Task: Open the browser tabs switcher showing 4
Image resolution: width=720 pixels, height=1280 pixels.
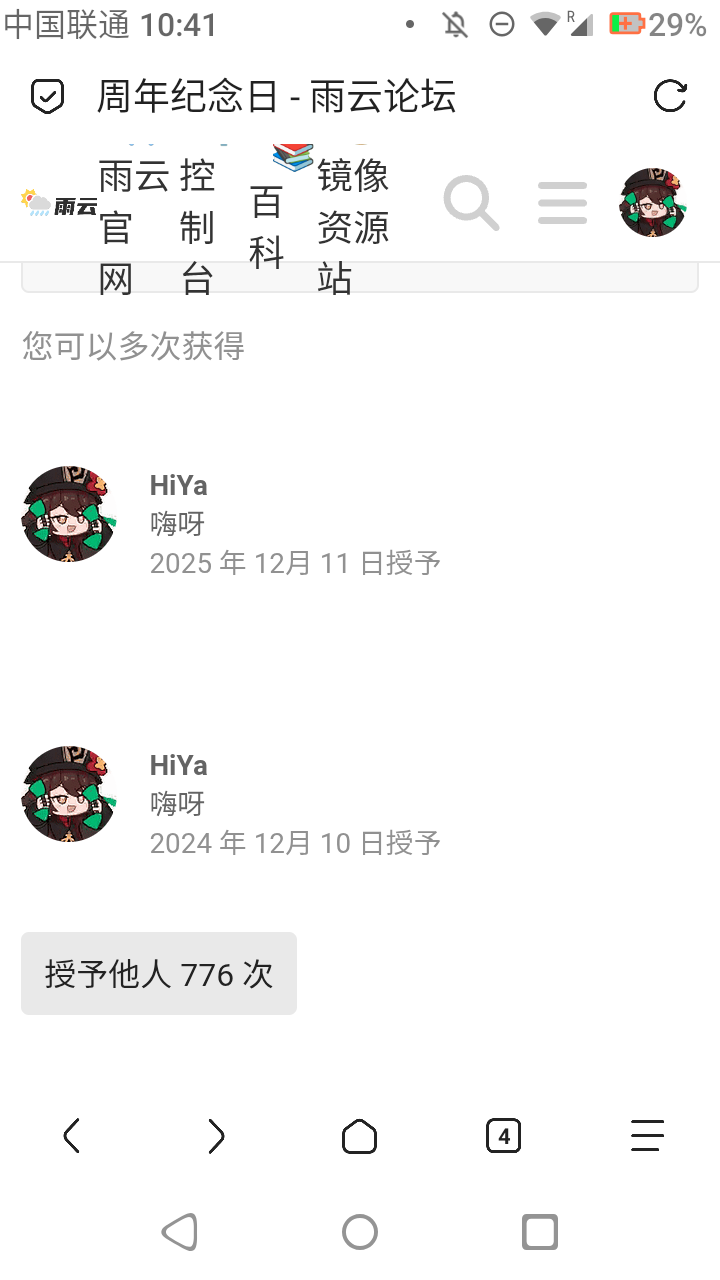Action: tap(503, 1136)
